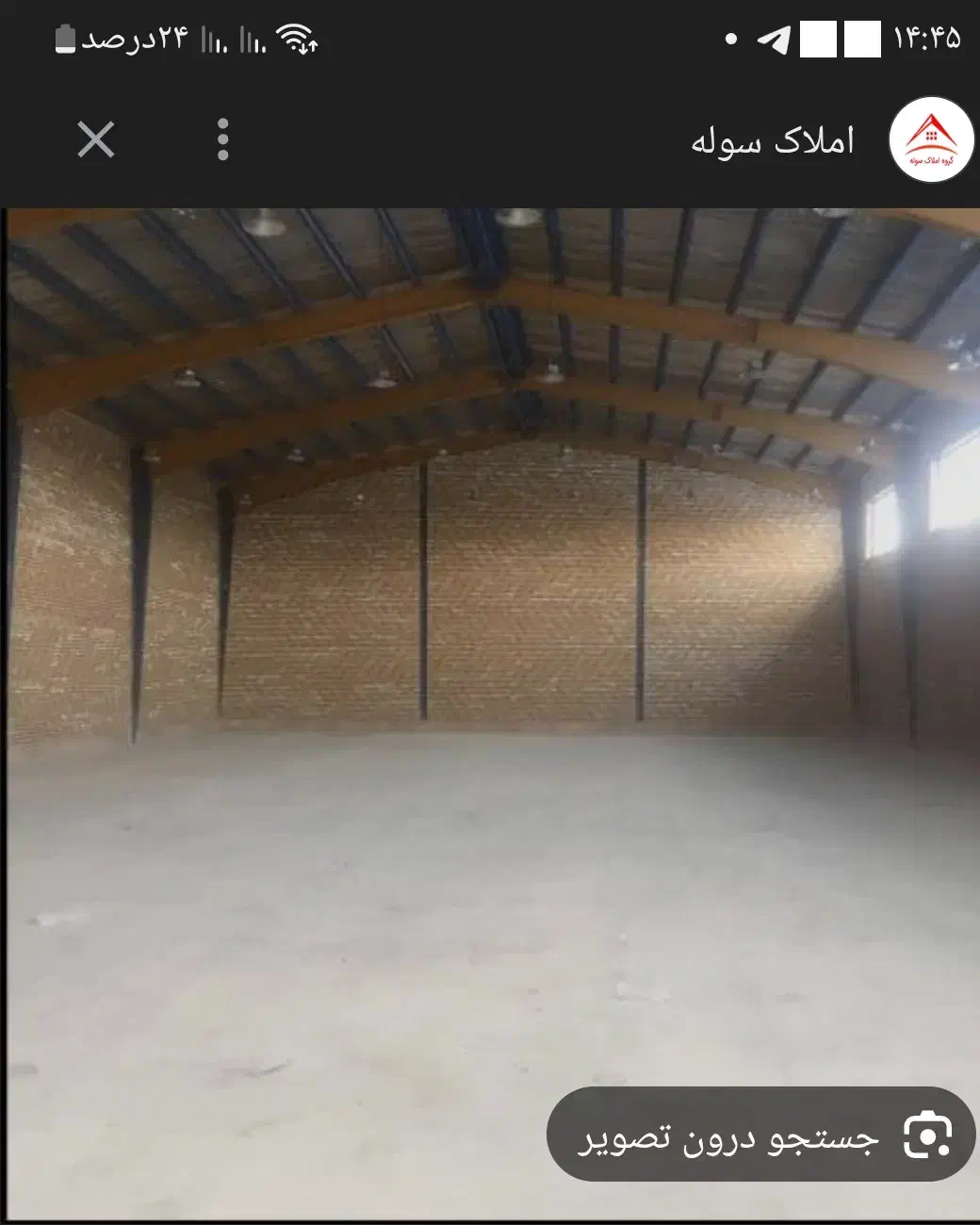Tap the جستجو درون تصویر search-in-image button
Viewport: 980px width, 1225px height.
coord(759,1135)
